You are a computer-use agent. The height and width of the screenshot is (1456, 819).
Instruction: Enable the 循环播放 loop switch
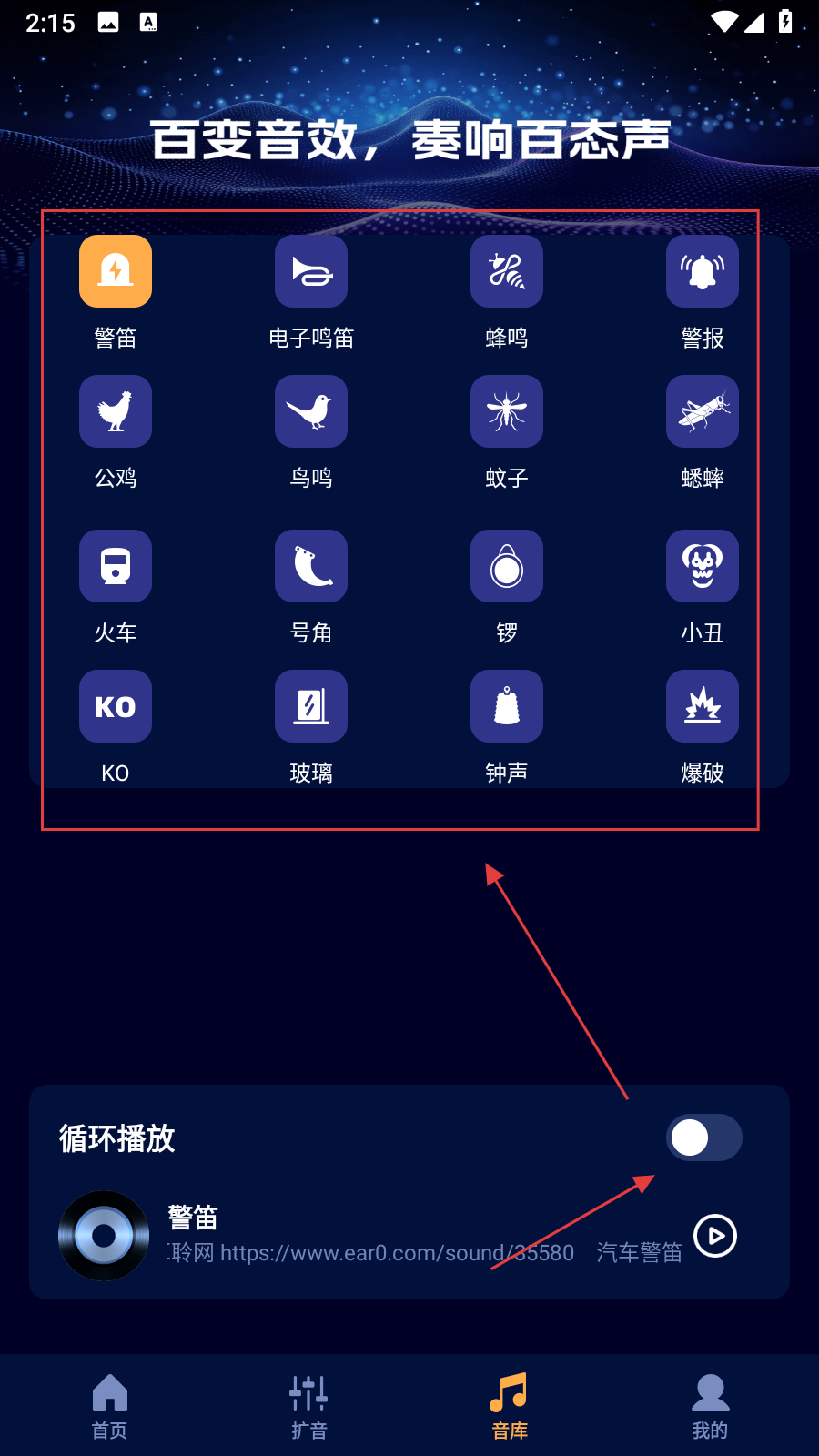703,1137
